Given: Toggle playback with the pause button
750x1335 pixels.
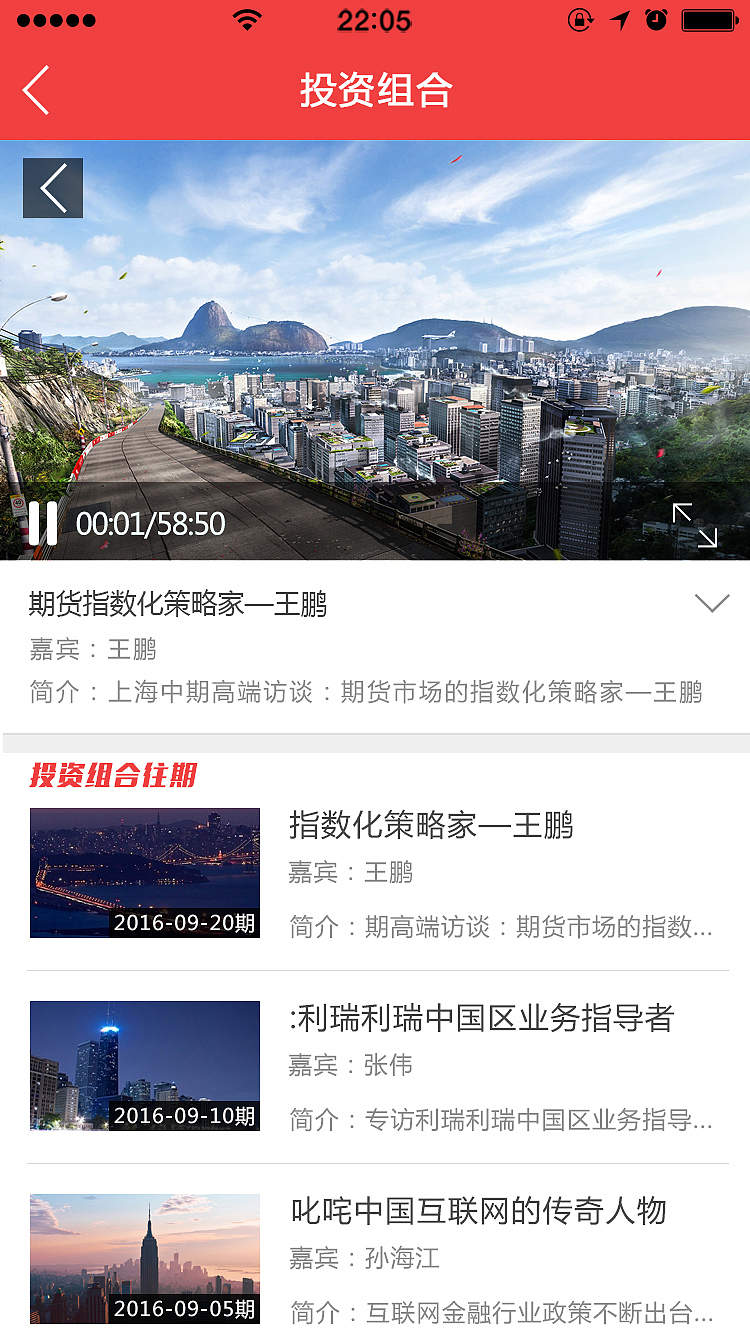Looking at the screenshot, I should pos(41,522).
